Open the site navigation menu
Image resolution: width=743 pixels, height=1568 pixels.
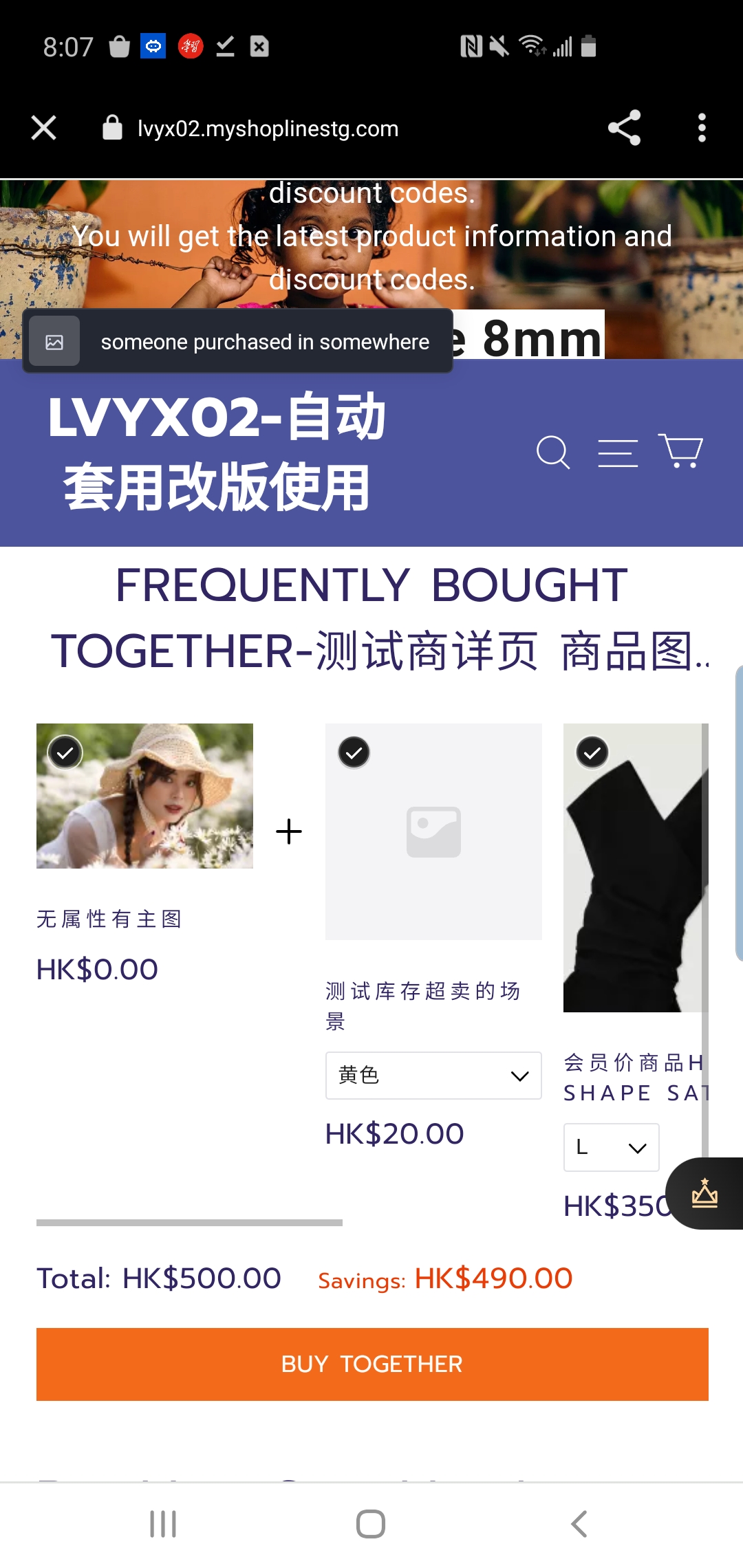[x=618, y=453]
